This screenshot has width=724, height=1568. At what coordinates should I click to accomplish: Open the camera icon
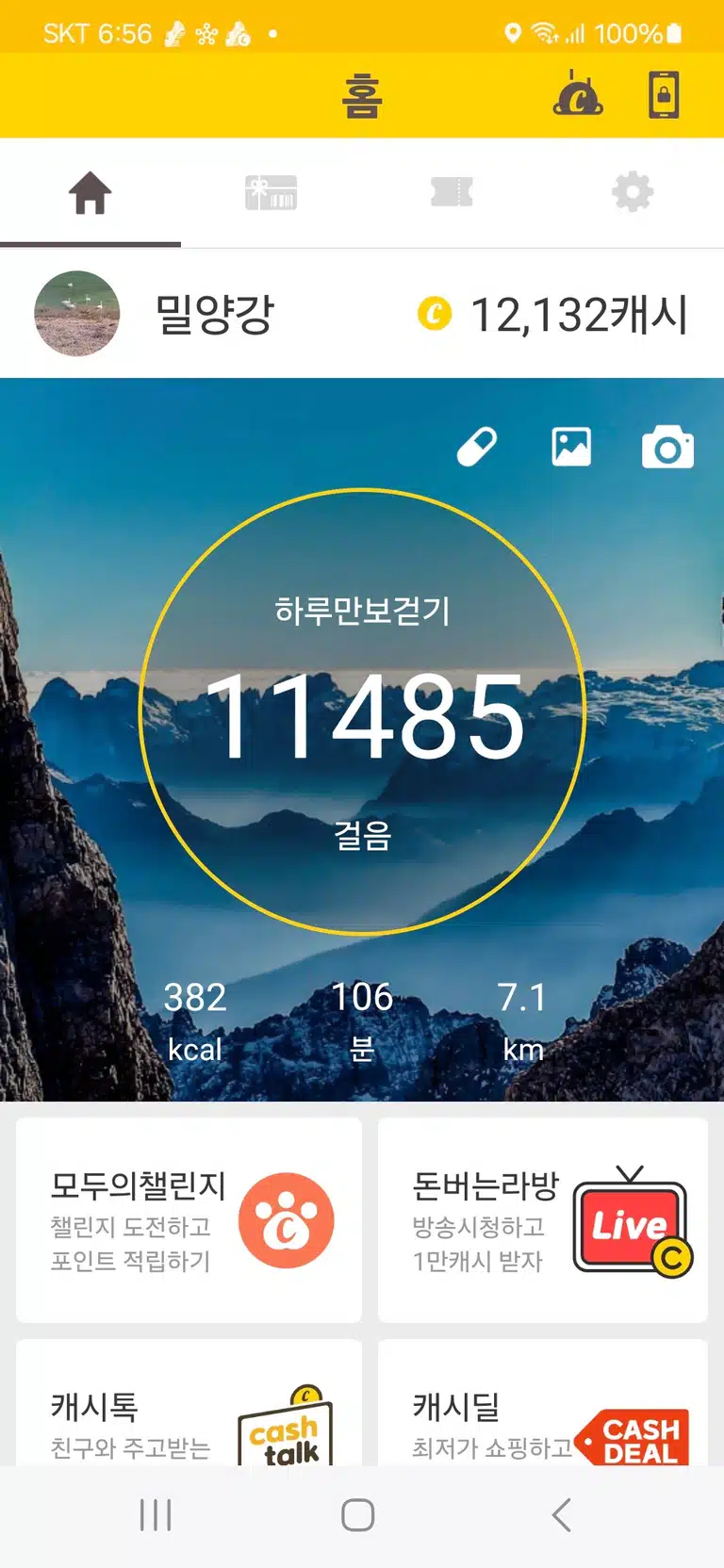667,448
